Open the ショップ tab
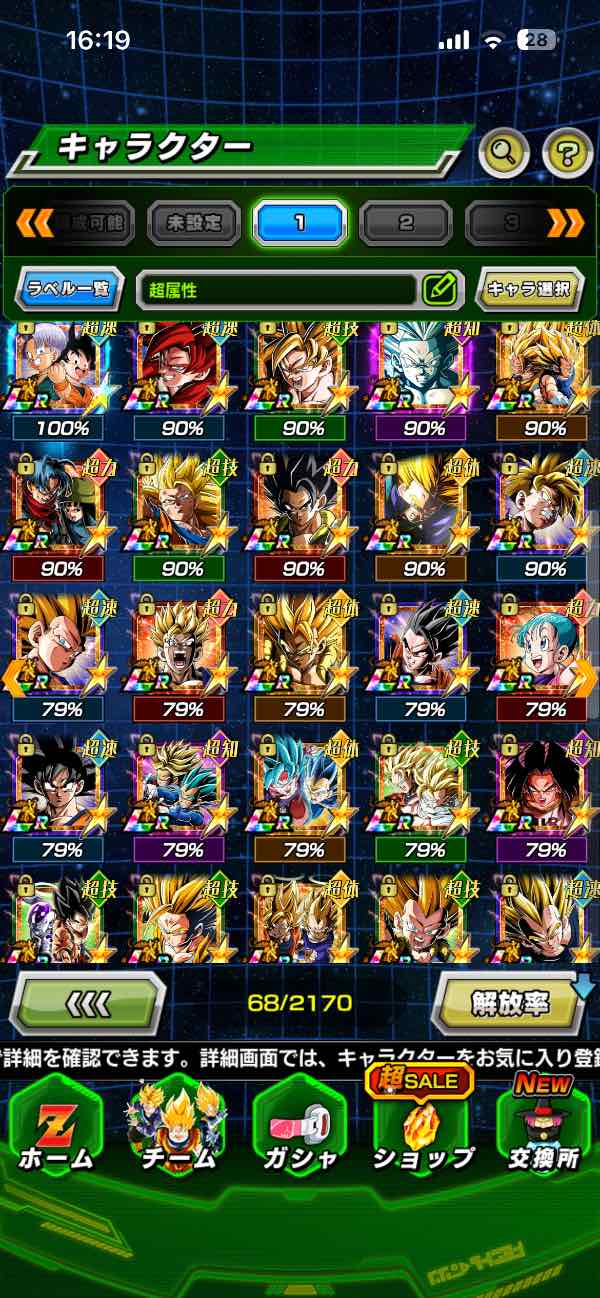 point(422,1128)
